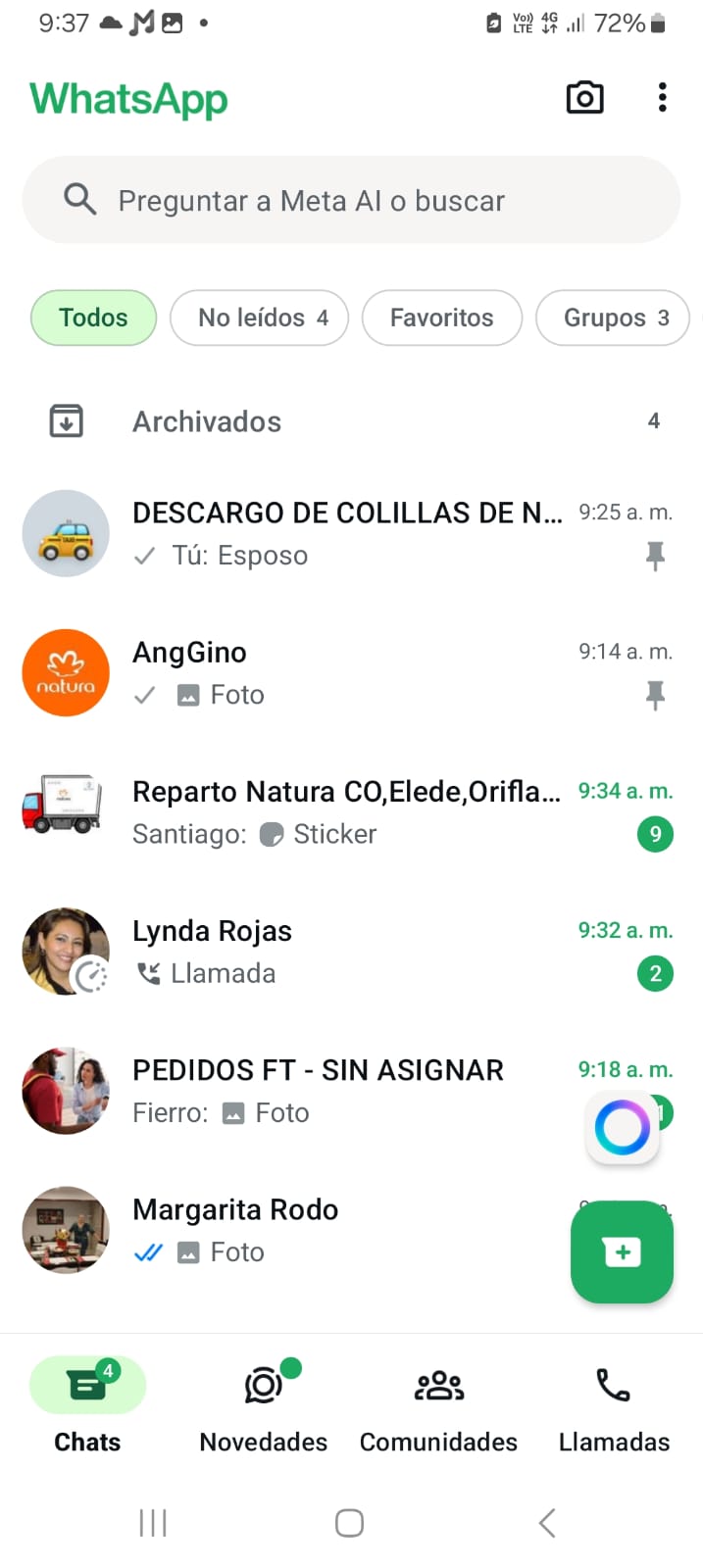
Task: Launch the Meta AI circle button
Action: [622, 1127]
